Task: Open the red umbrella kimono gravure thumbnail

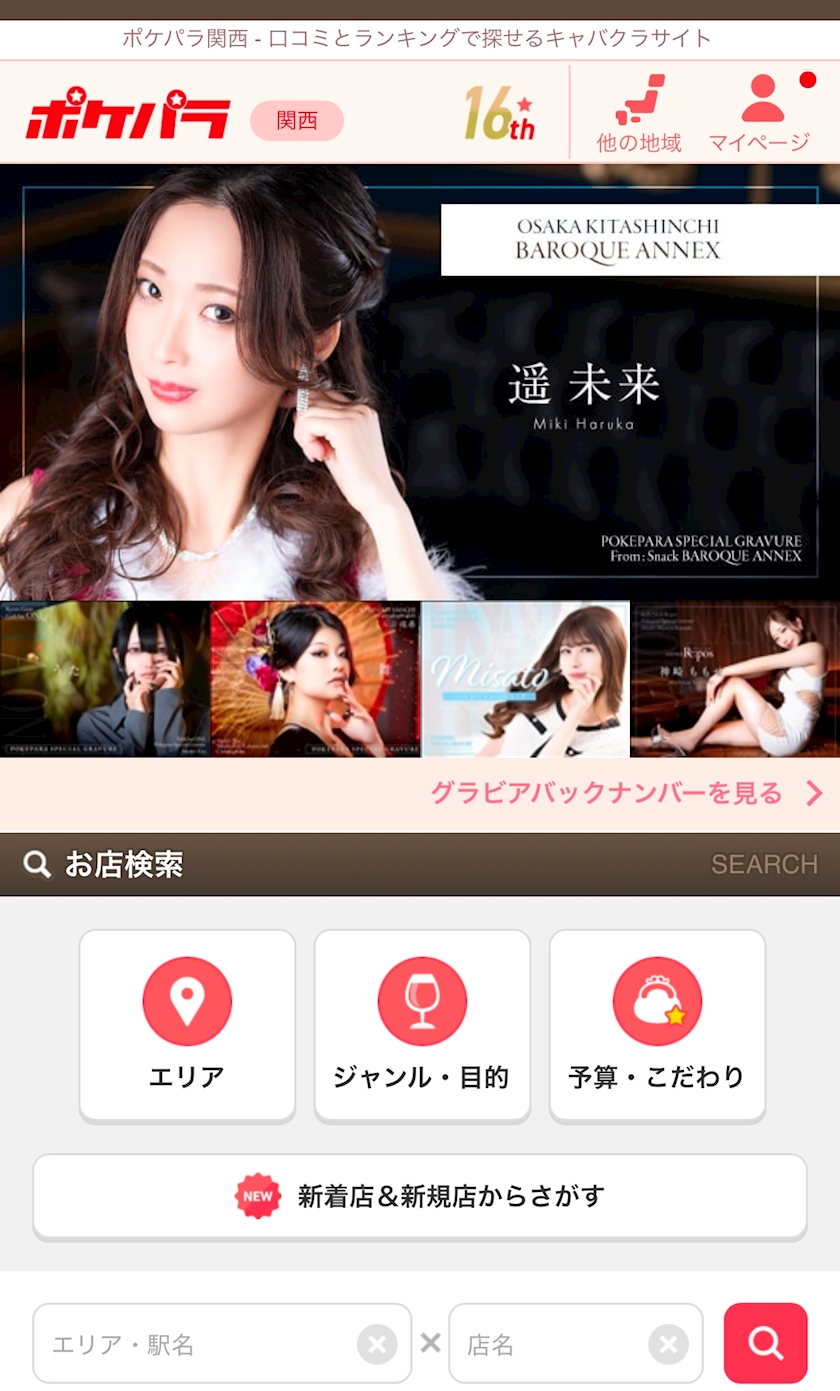Action: (x=315, y=679)
